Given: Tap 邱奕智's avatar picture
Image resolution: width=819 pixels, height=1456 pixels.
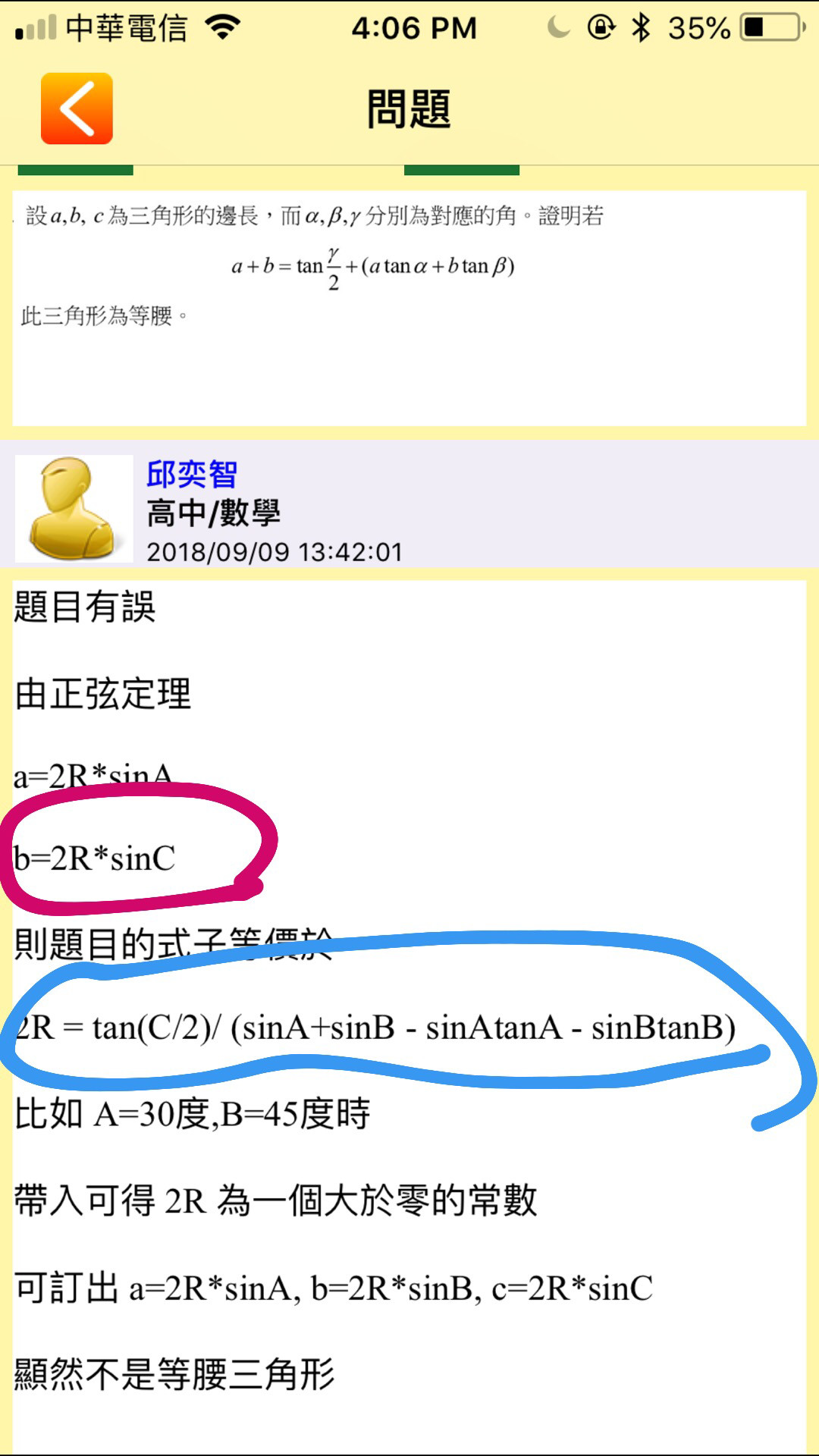Looking at the screenshot, I should (74, 509).
